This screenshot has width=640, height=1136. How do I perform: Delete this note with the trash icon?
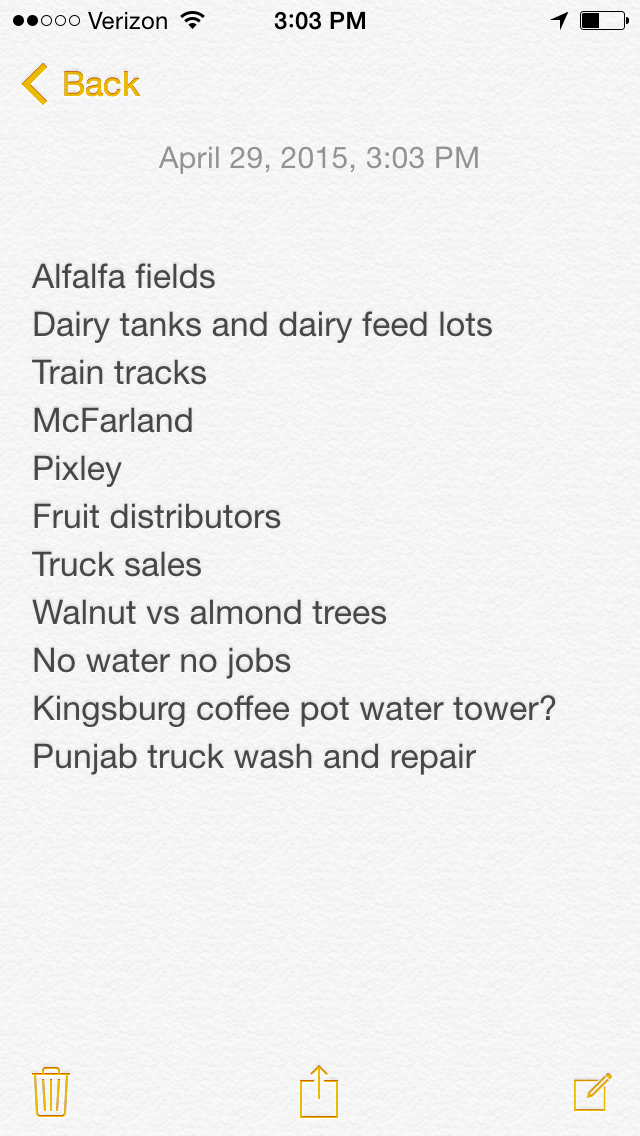(51, 1092)
